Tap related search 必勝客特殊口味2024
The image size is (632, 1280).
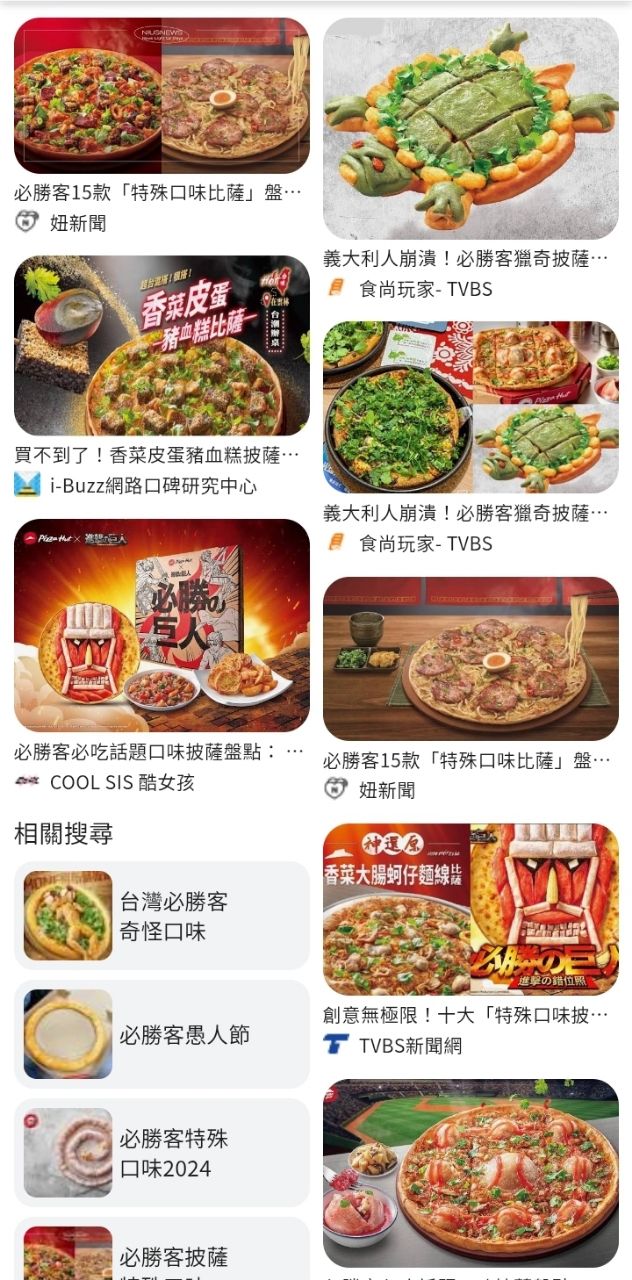pos(162,1153)
